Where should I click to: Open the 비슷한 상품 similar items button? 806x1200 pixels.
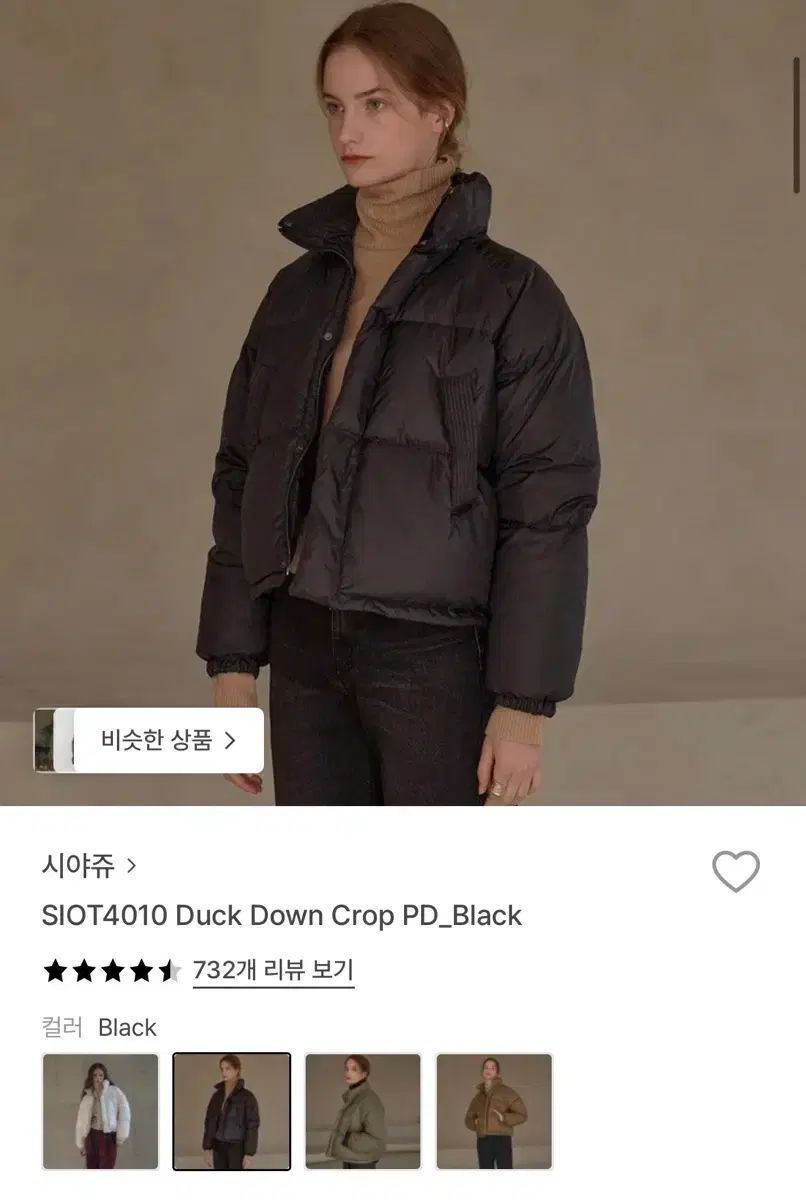167,741
